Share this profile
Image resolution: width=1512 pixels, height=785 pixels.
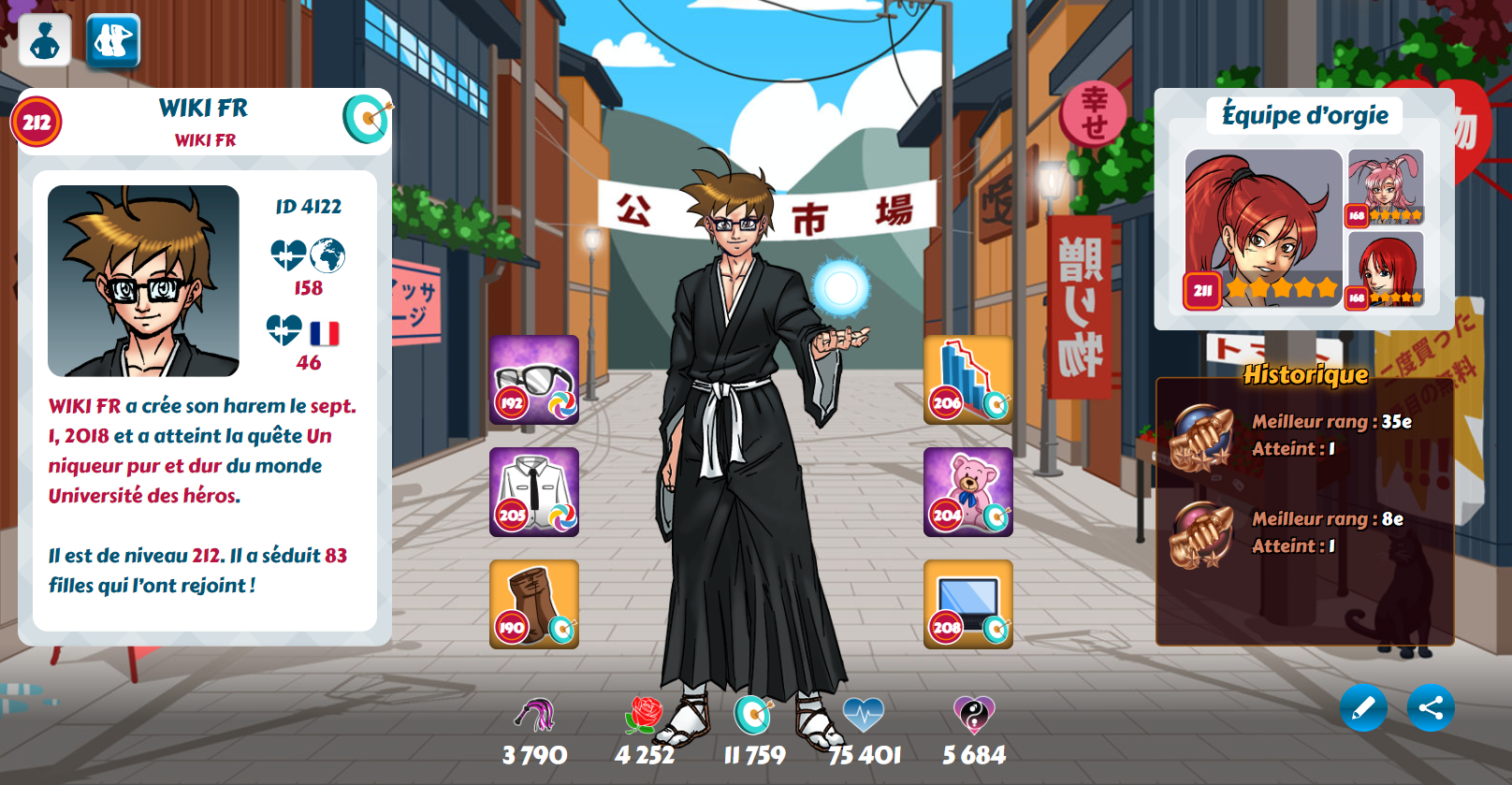pos(1431,708)
